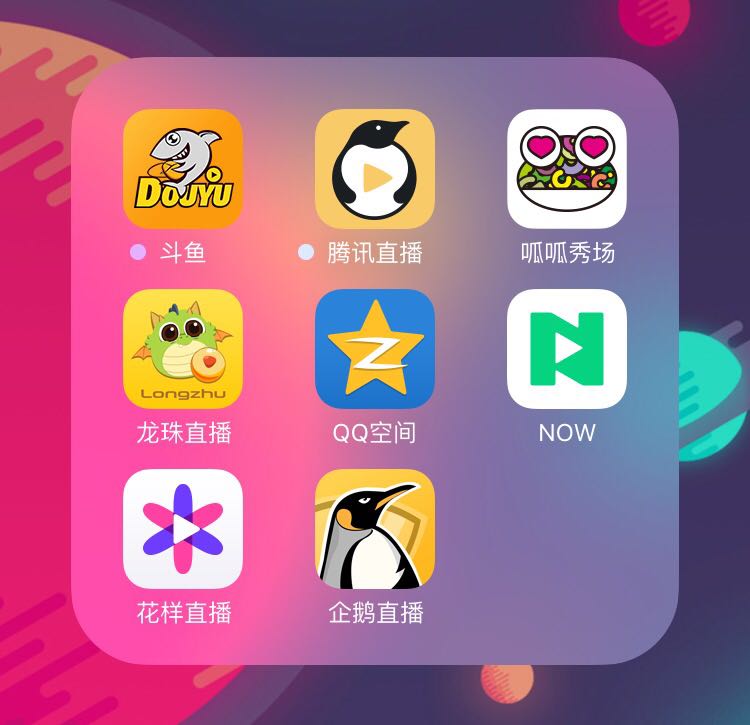
Task: Launch the 腾讯直播 app
Action: coord(375,169)
